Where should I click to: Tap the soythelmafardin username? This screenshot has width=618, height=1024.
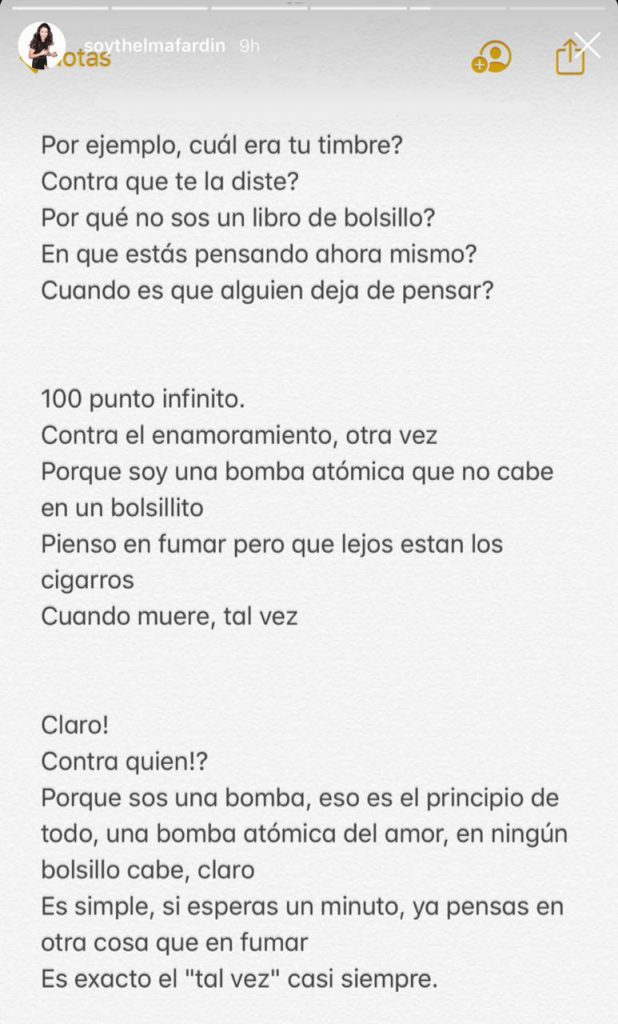(154, 45)
